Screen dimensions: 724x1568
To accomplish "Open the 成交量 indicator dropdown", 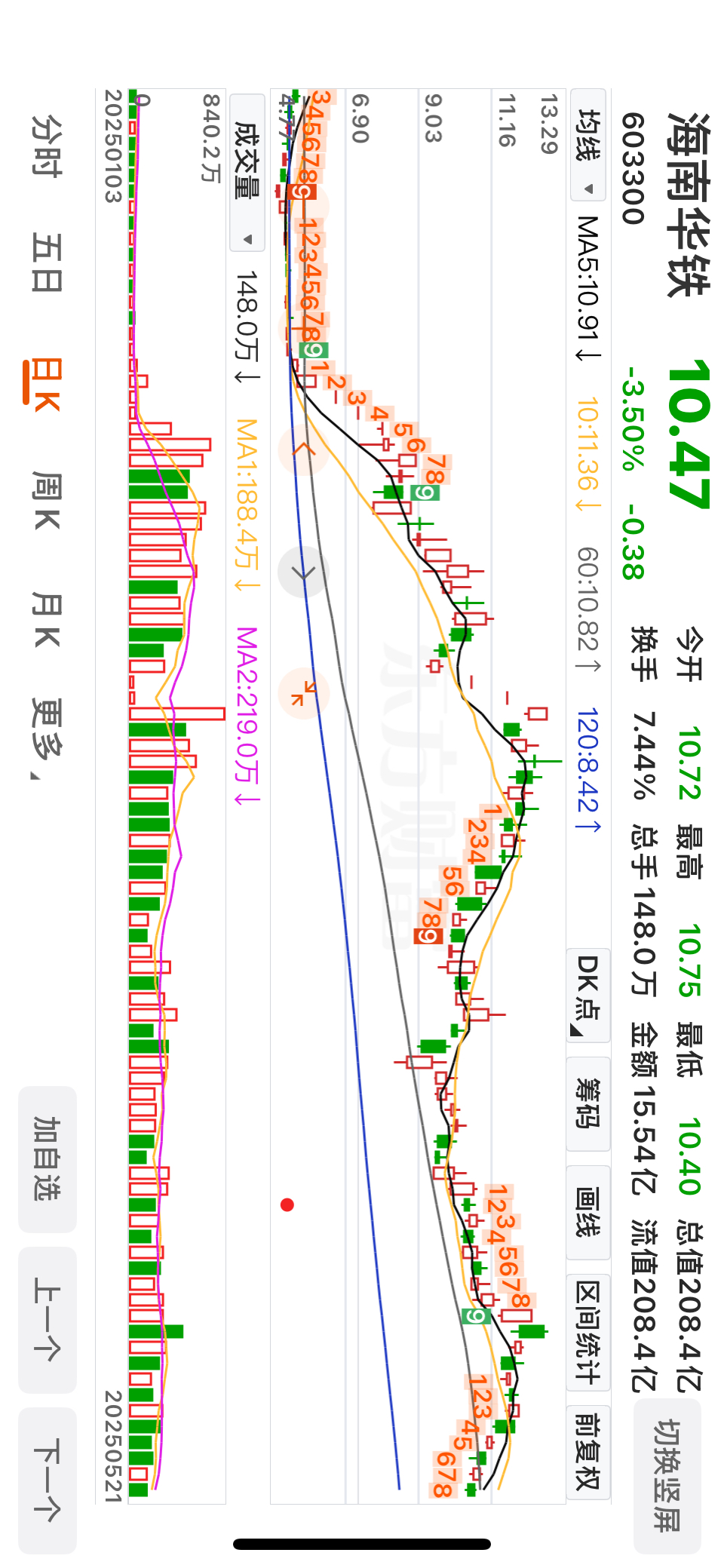I will pos(247,173).
